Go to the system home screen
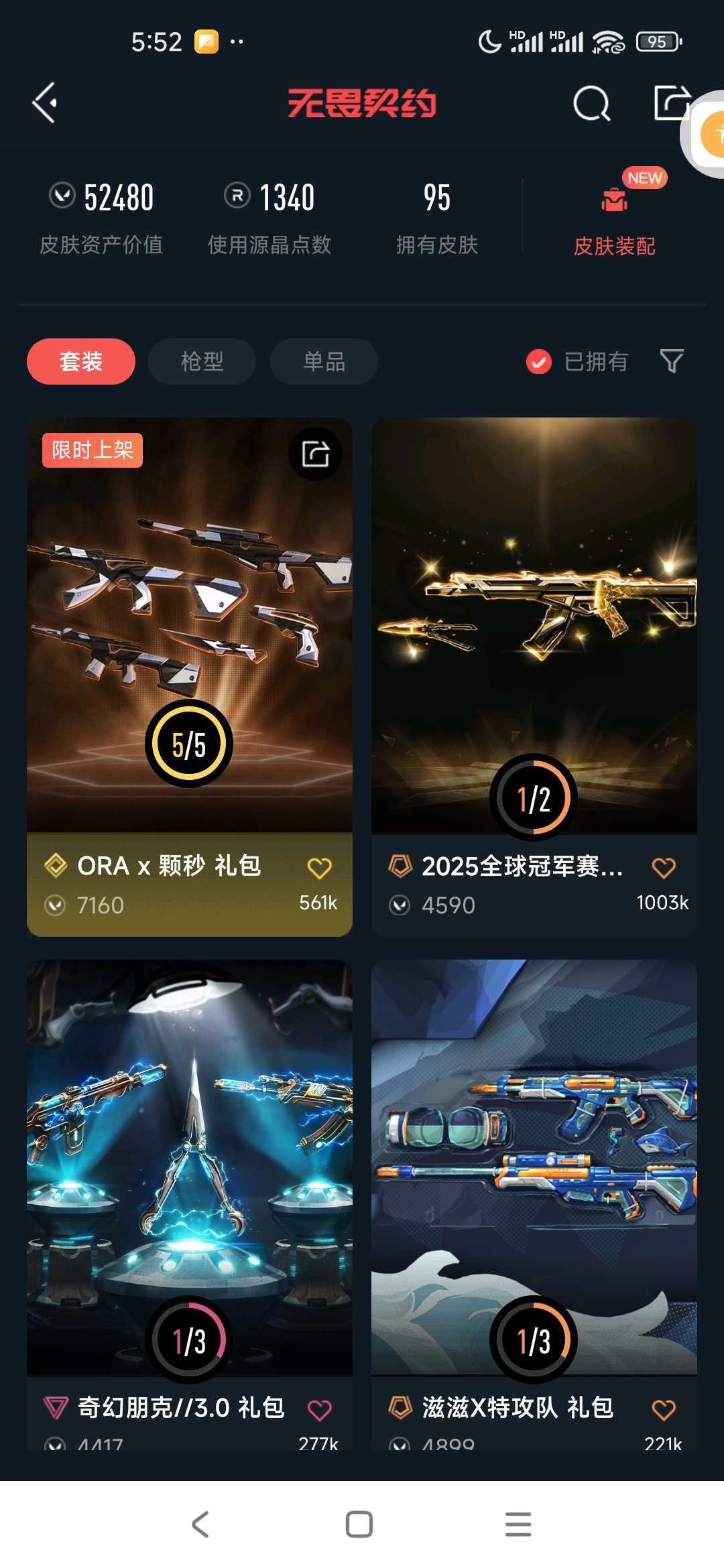The image size is (724, 1568). coord(359,1524)
